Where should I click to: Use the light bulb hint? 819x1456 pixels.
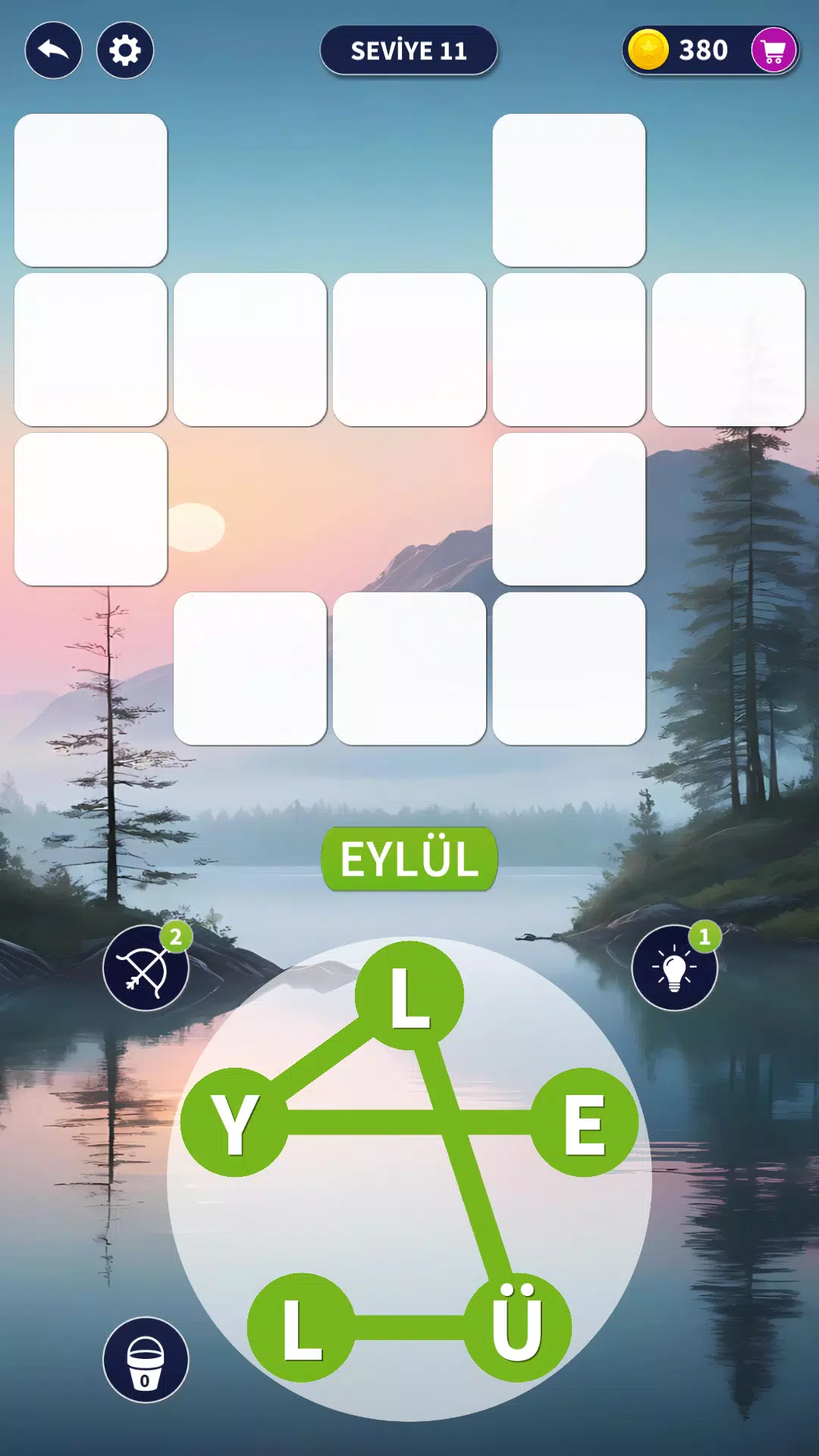point(674,967)
